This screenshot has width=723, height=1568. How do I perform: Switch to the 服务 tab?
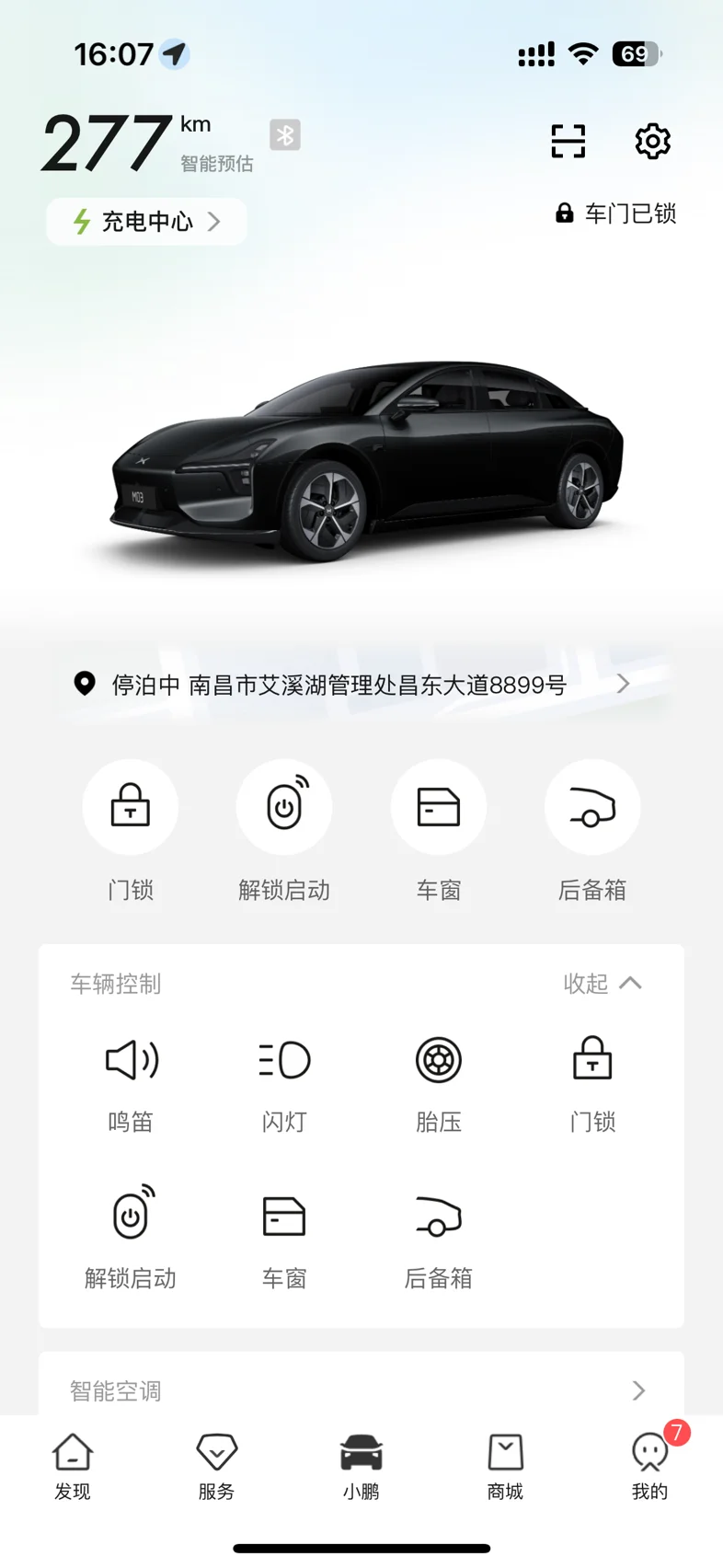click(x=217, y=1467)
